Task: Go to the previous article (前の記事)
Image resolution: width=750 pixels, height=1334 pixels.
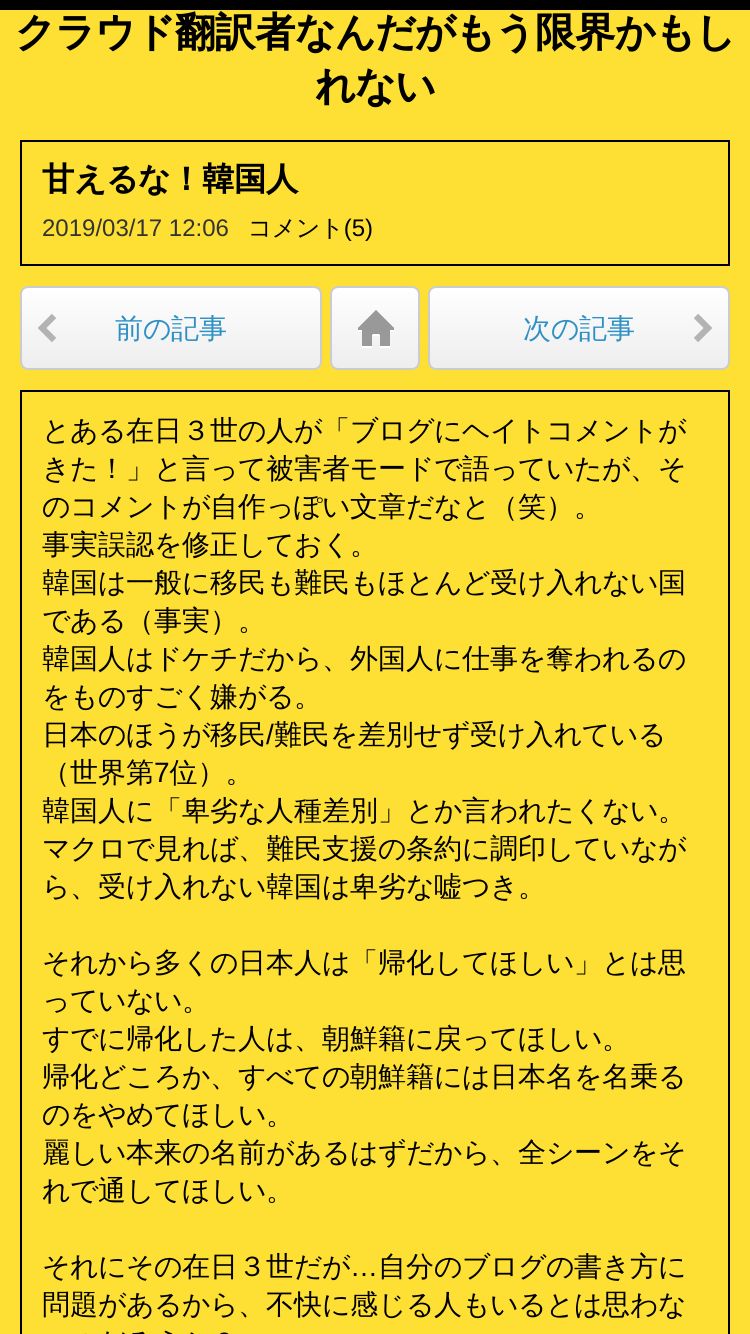Action: click(171, 328)
